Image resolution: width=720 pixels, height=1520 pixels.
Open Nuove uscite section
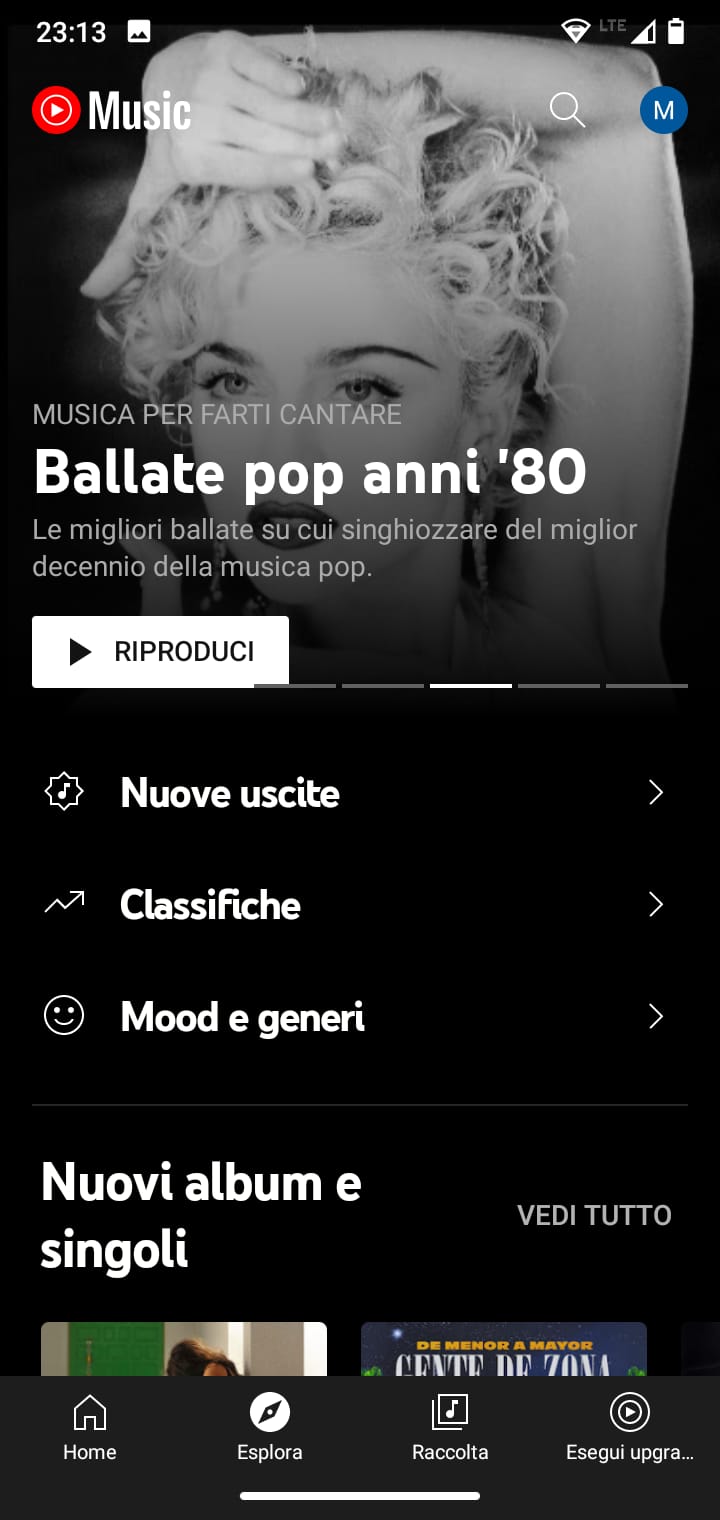pos(360,793)
